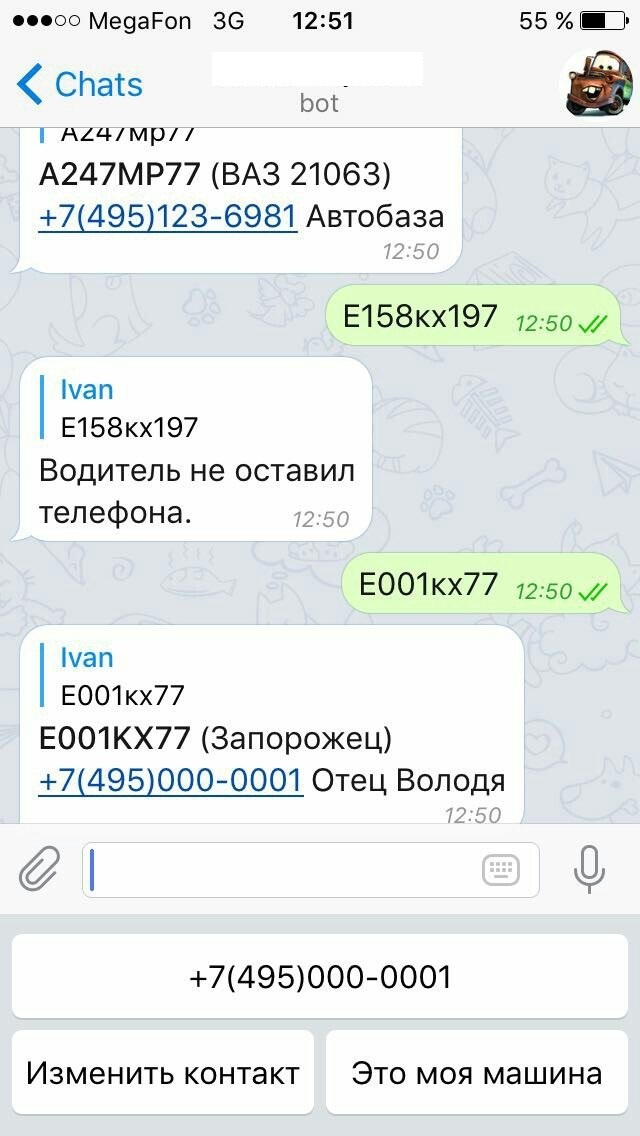Image resolution: width=640 pixels, height=1136 pixels.
Task: Record a voice message with microphone
Action: (589, 869)
